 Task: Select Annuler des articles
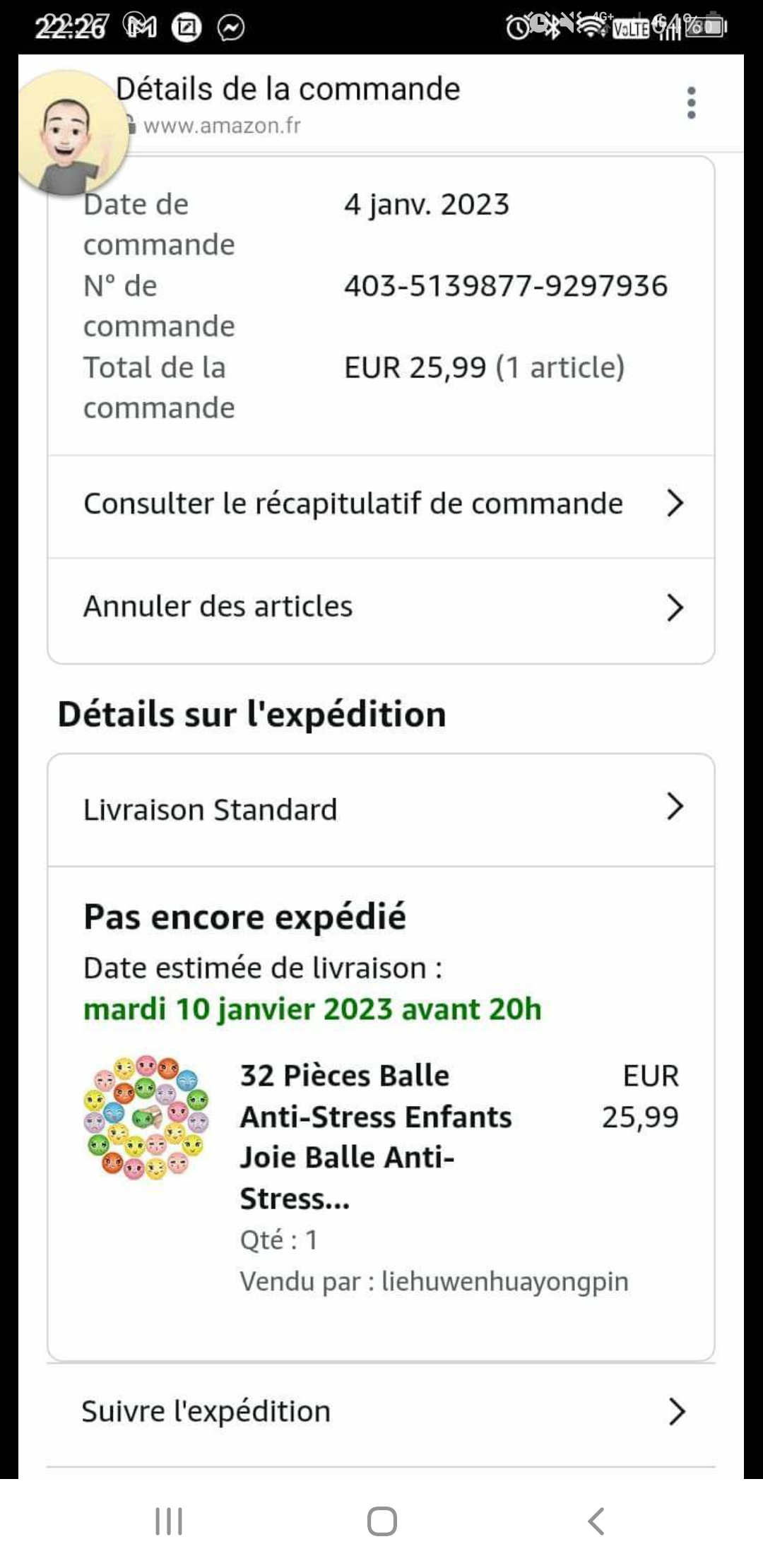click(x=381, y=607)
